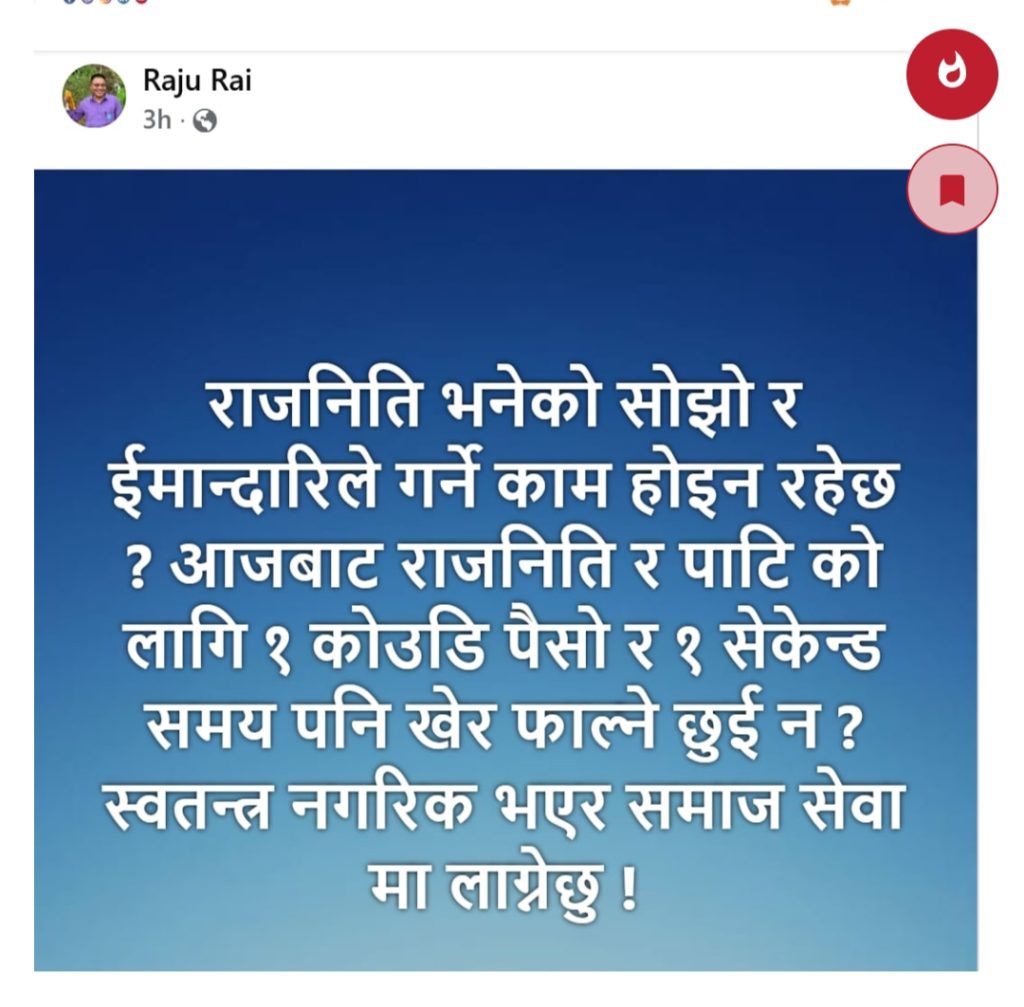Open Raju Rai's profile picture
This screenshot has width=1024, height=1007.
95,96
